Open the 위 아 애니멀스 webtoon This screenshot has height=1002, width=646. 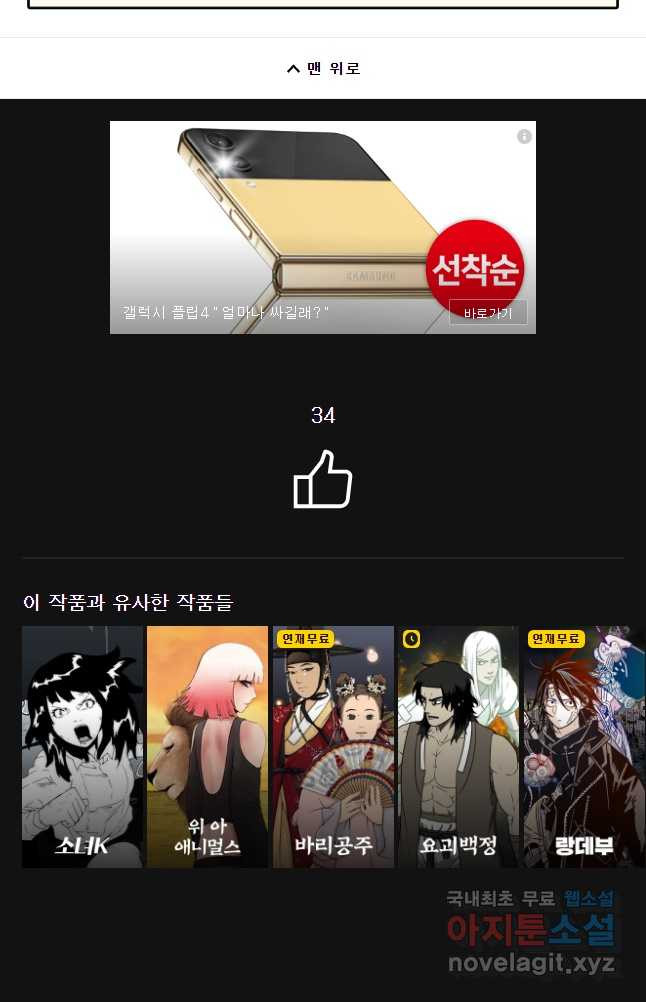tap(207, 746)
